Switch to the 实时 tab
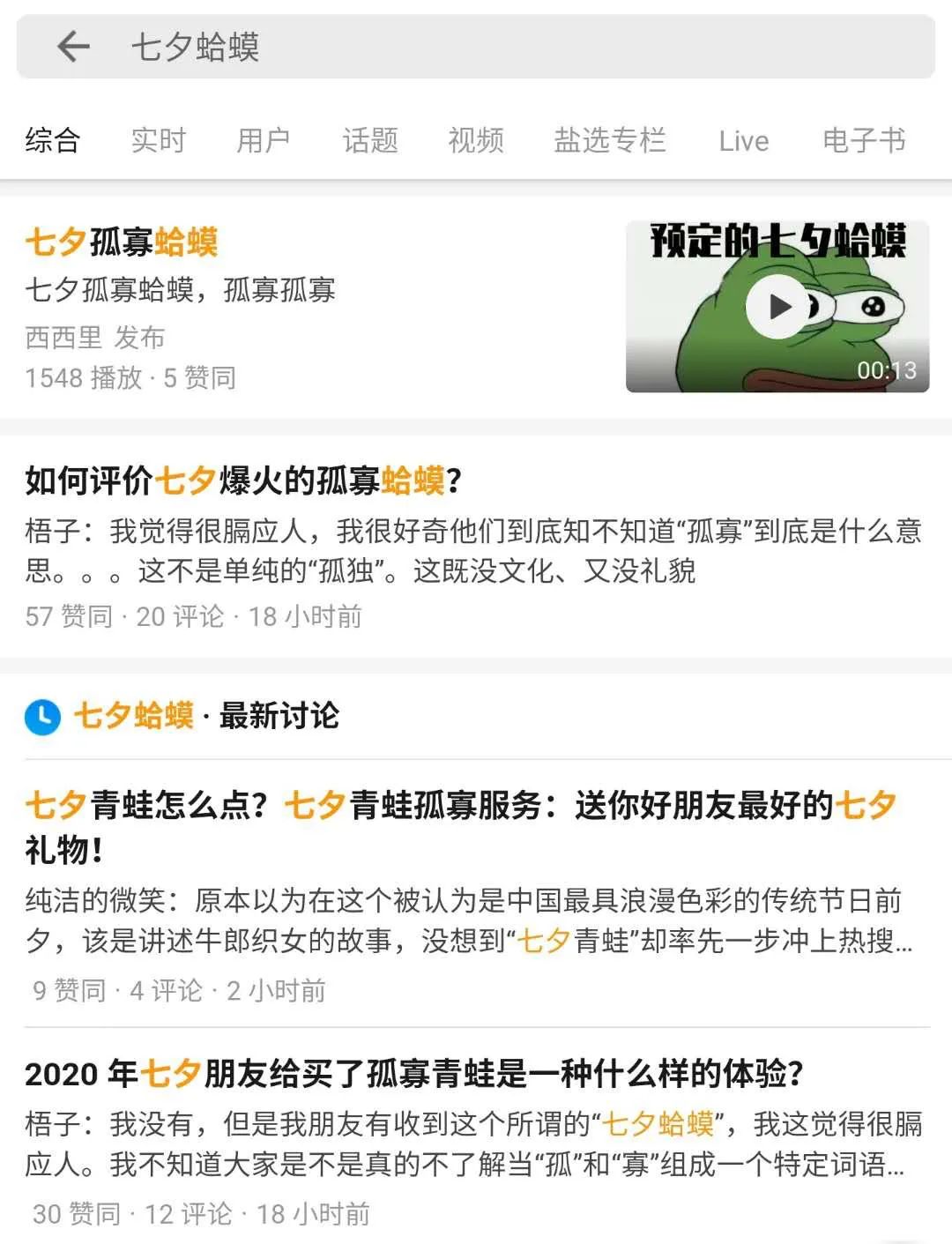This screenshot has width=952, height=1244. (159, 140)
